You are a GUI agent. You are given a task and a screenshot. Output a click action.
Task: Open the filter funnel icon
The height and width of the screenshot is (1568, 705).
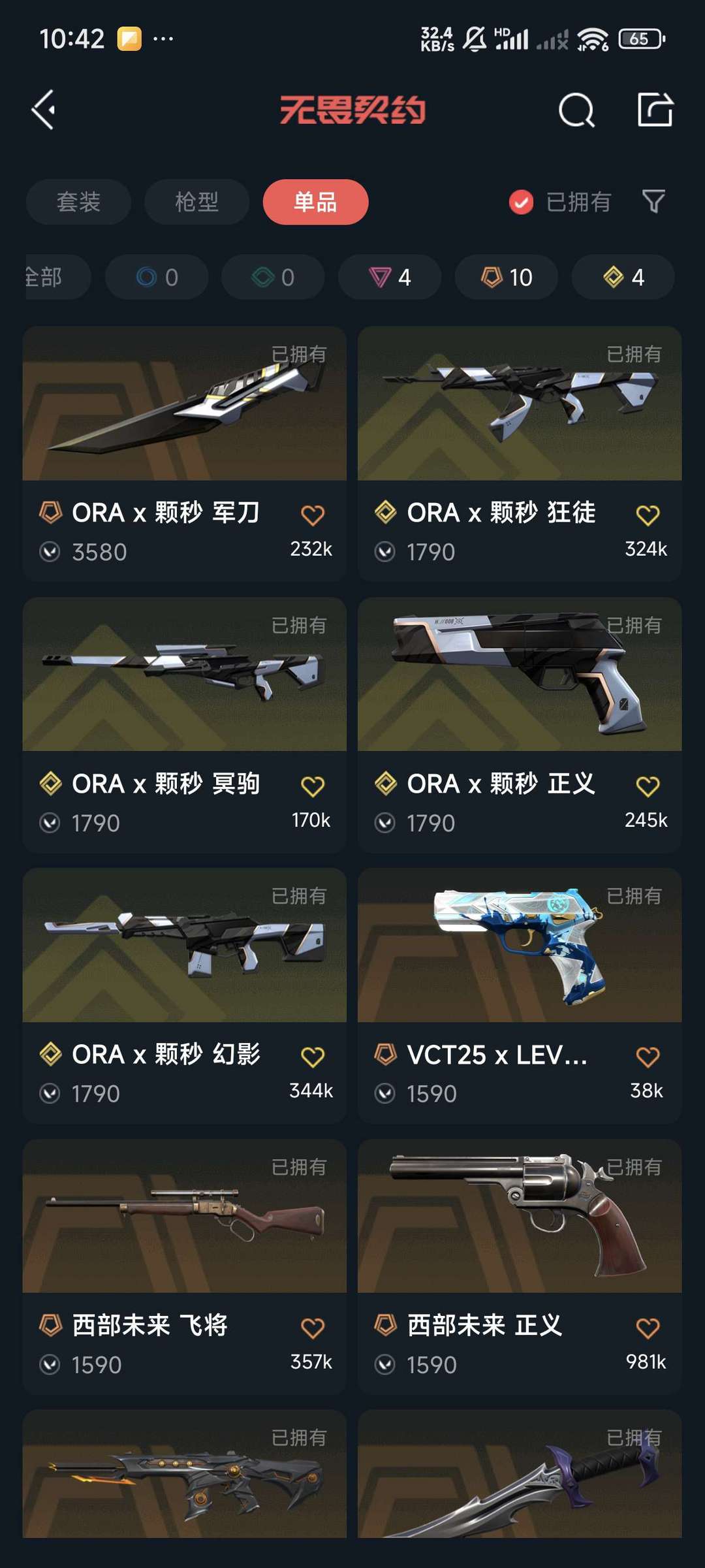[653, 201]
